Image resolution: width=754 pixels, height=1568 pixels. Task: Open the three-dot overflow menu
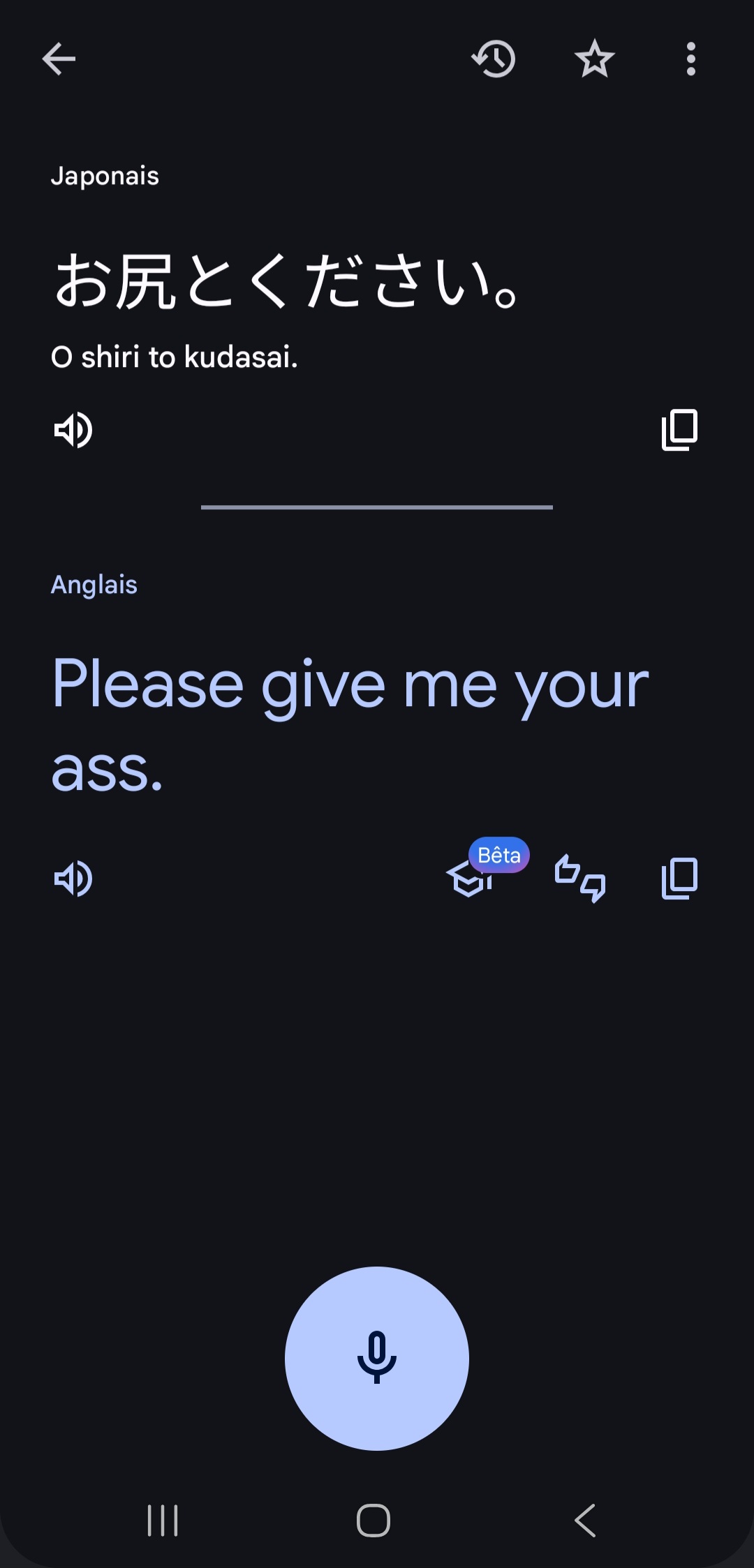click(x=690, y=59)
